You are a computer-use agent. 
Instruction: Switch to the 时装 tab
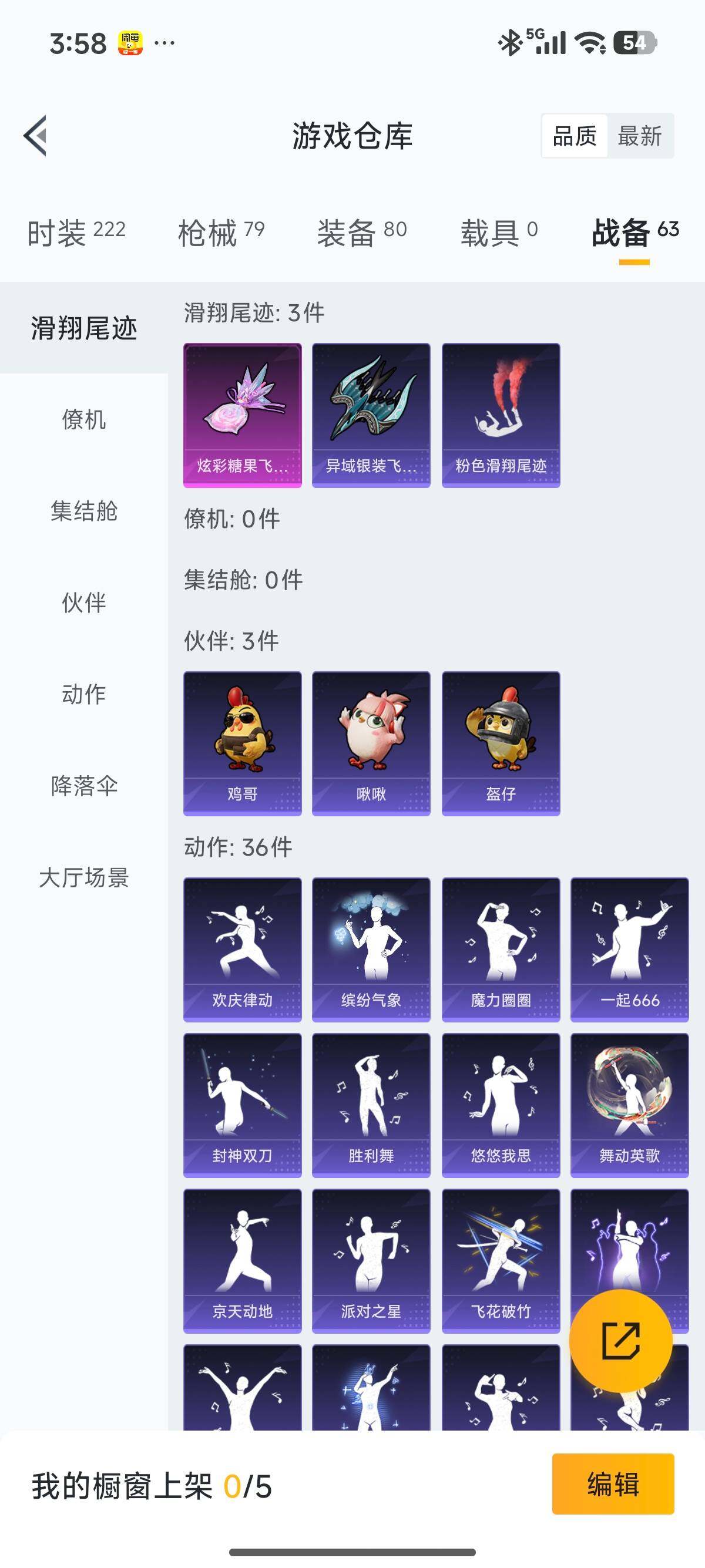76,233
